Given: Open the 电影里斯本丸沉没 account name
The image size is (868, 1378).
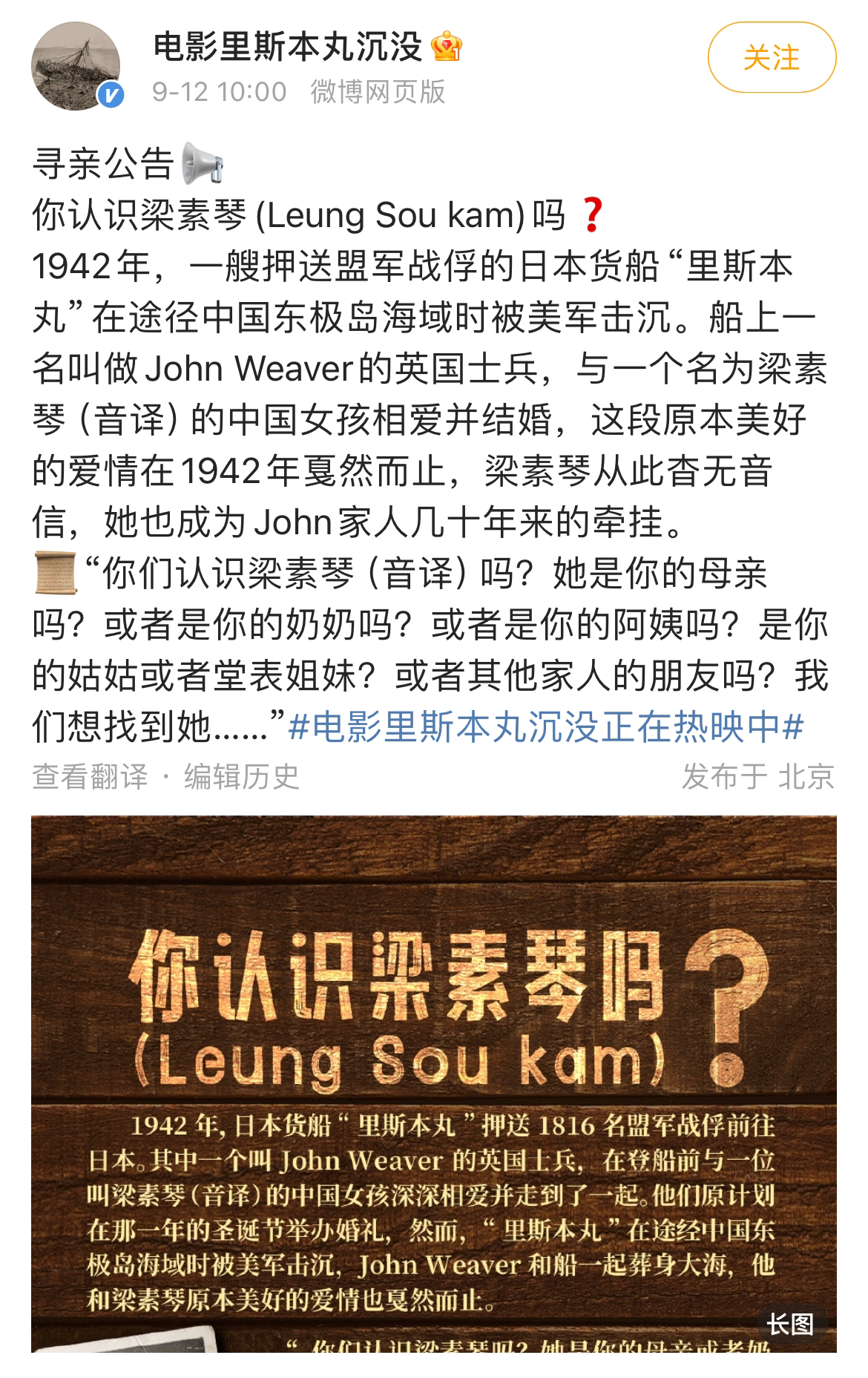Looking at the screenshot, I should tap(288, 47).
